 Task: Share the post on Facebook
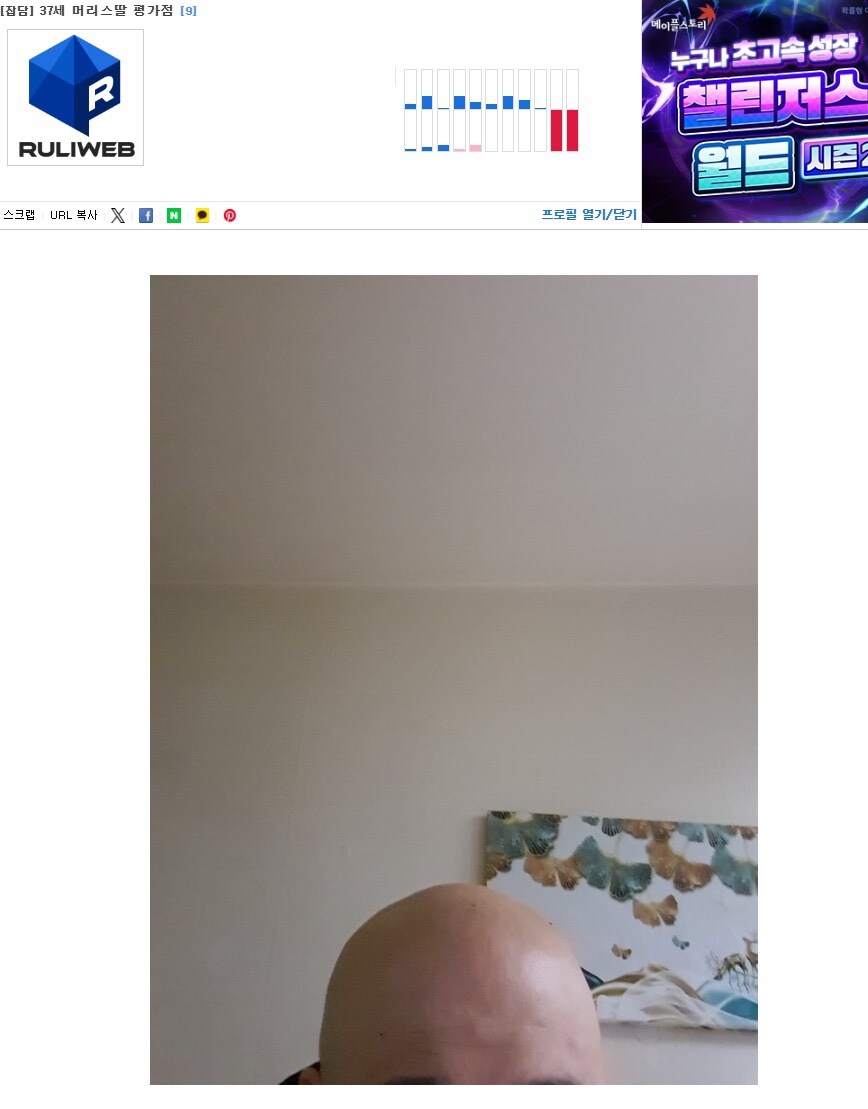click(146, 215)
